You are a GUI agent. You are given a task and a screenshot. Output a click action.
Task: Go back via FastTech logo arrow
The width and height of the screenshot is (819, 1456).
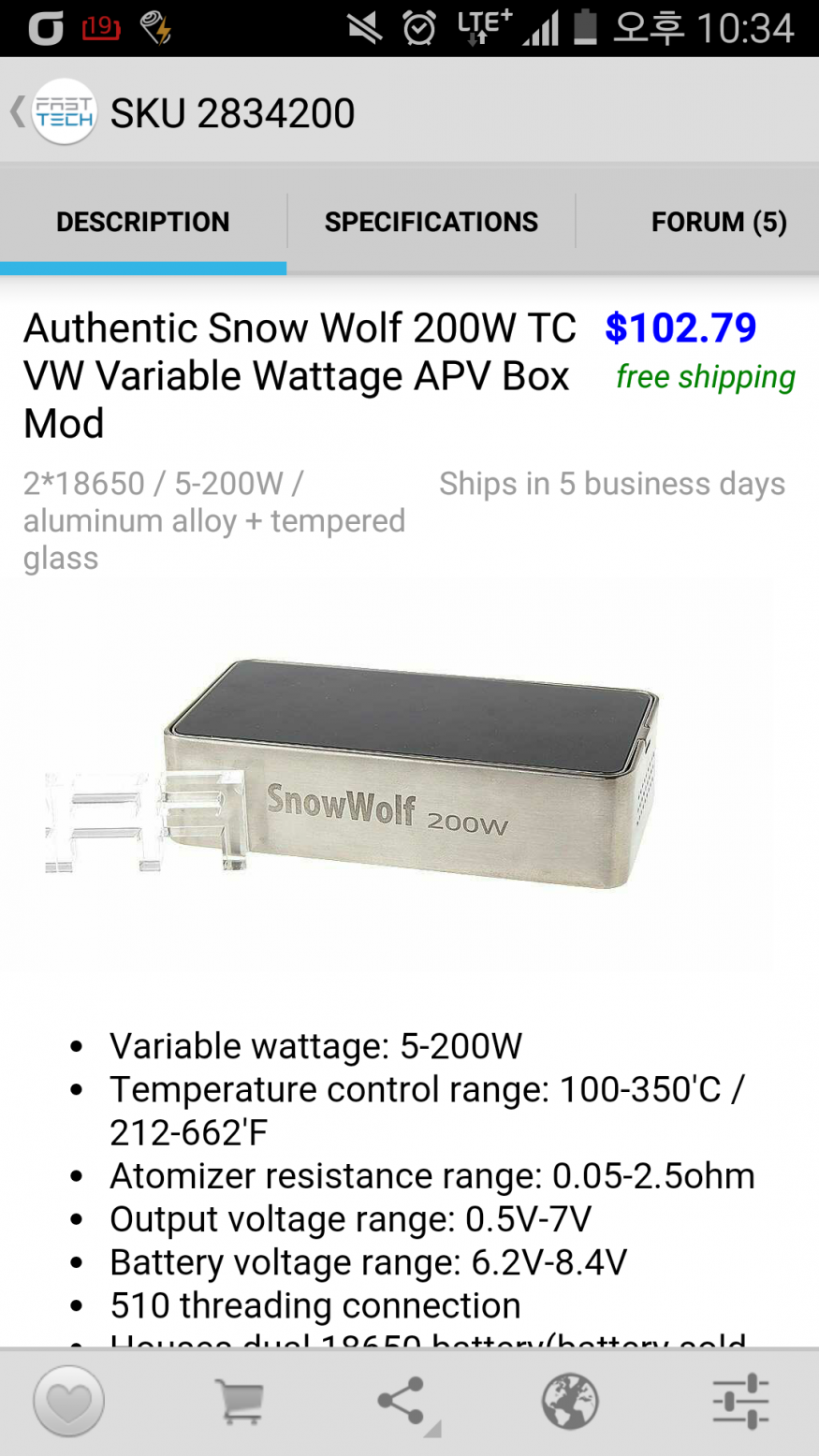51,112
